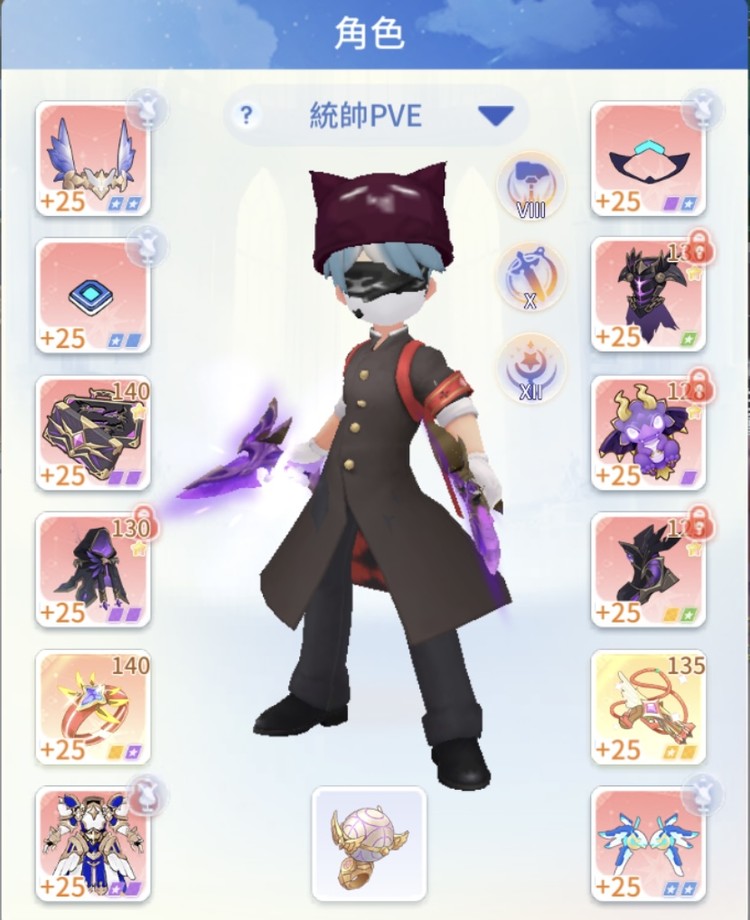Open the level 130 hooded cloak slot

coord(93,570)
